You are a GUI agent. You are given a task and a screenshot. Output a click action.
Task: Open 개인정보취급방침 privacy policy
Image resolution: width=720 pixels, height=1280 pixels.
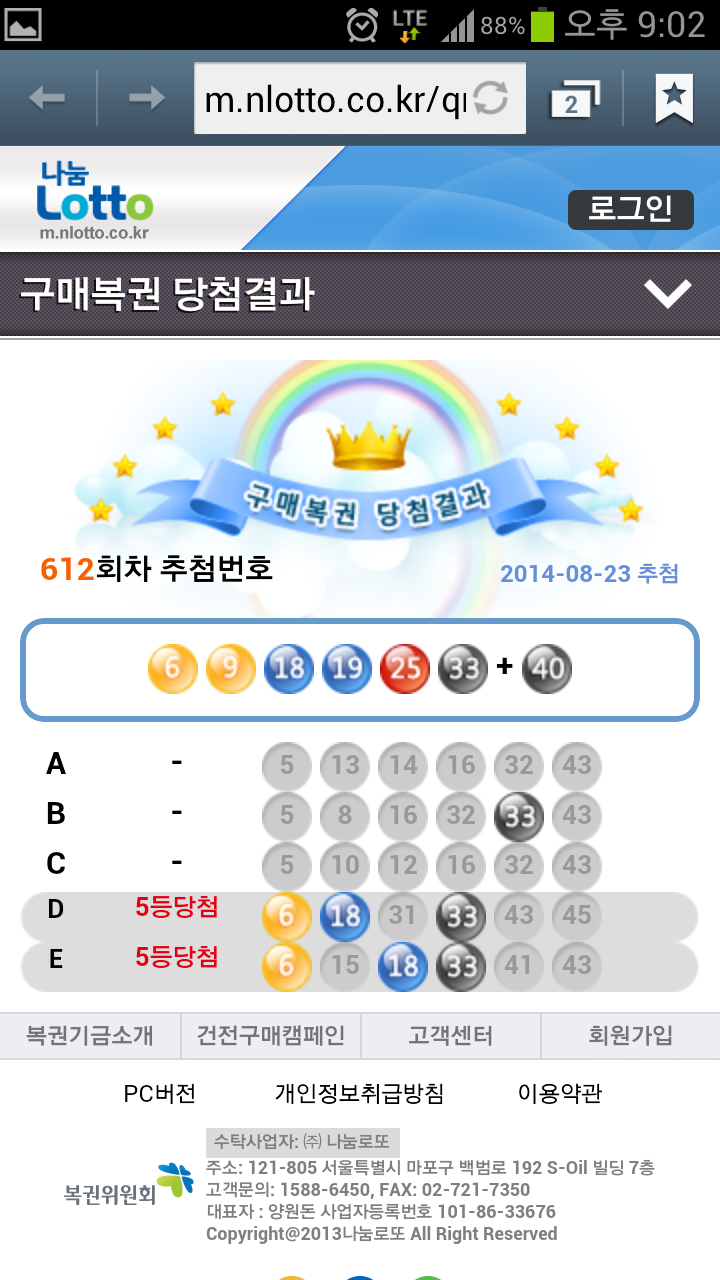point(359,1093)
